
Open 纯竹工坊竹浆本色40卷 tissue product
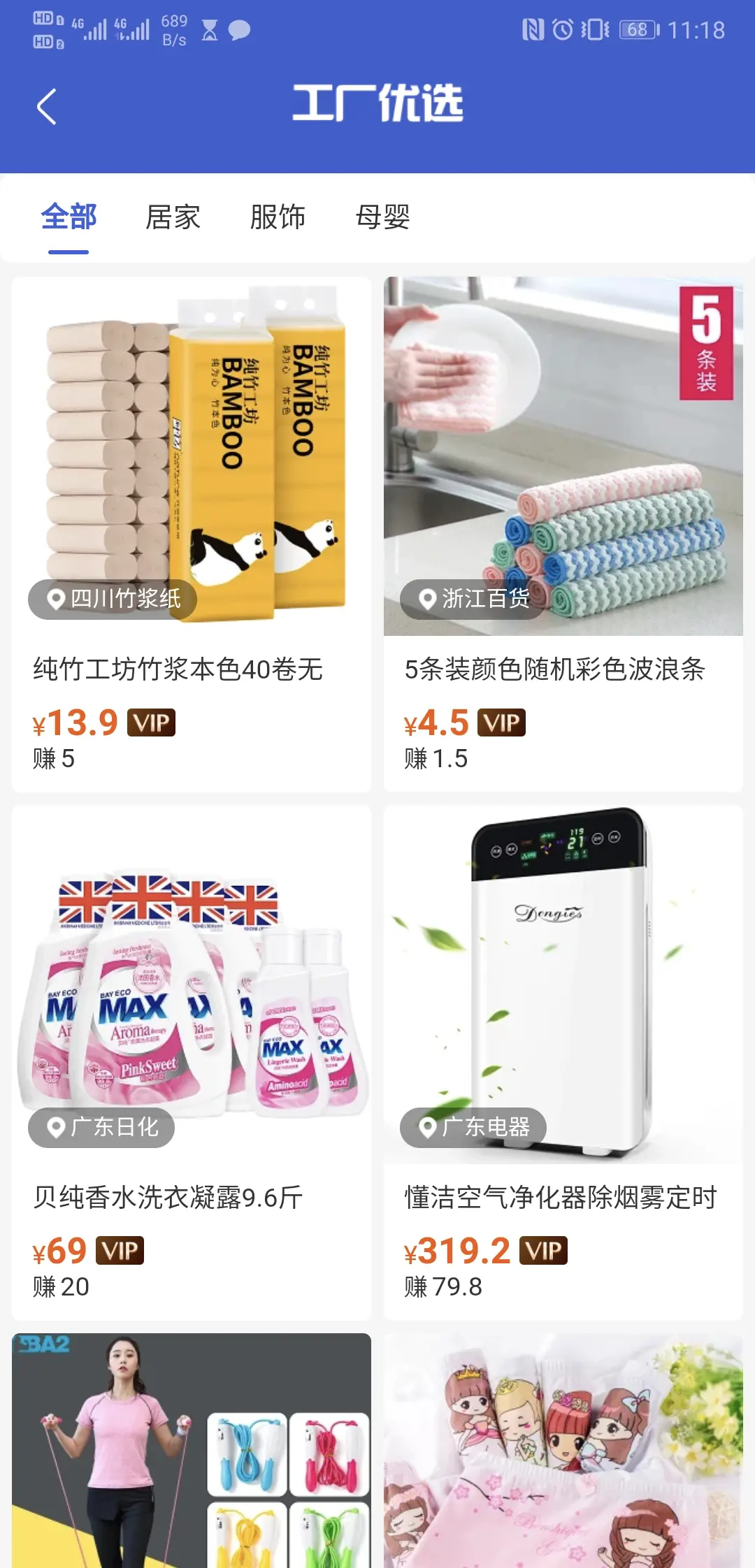[192, 534]
